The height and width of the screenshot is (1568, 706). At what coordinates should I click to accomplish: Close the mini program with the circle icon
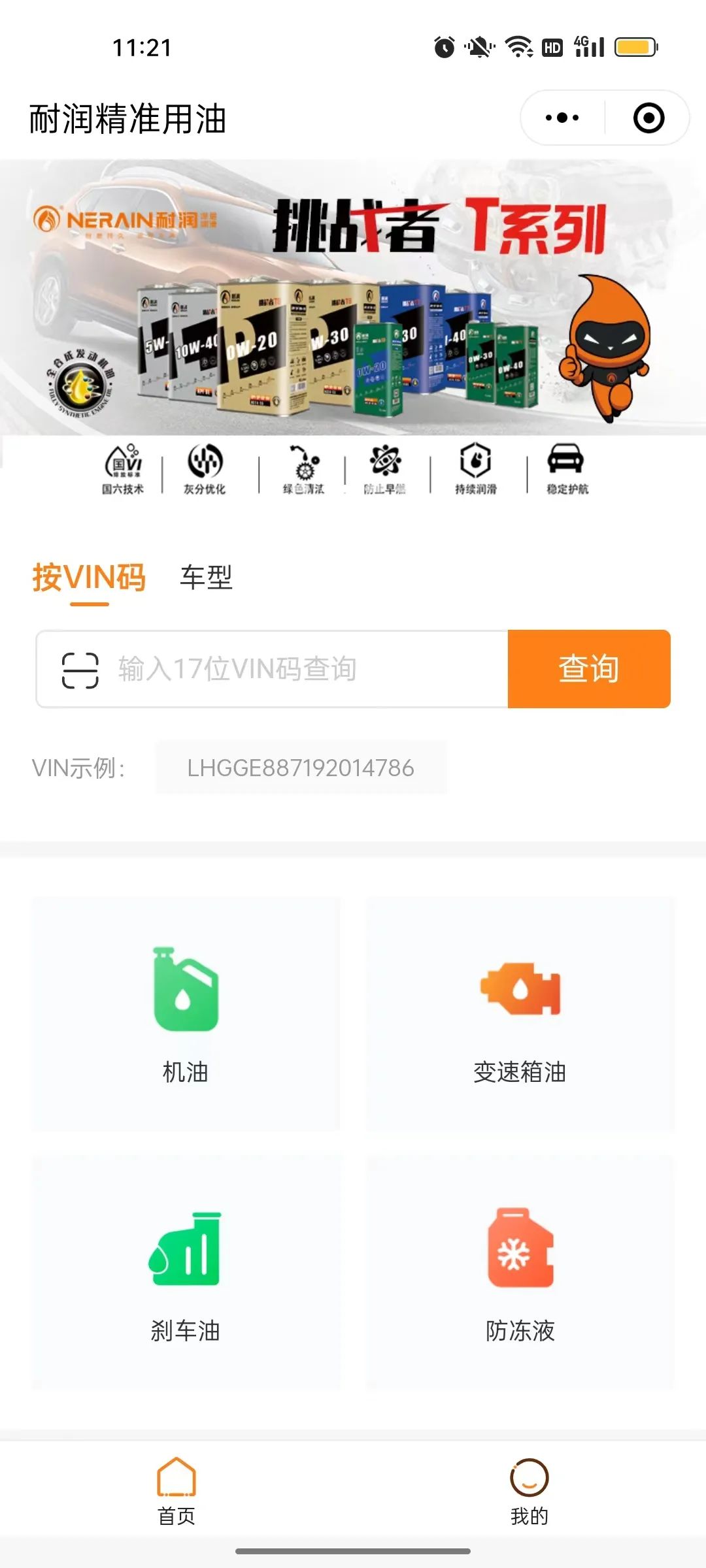coord(648,118)
